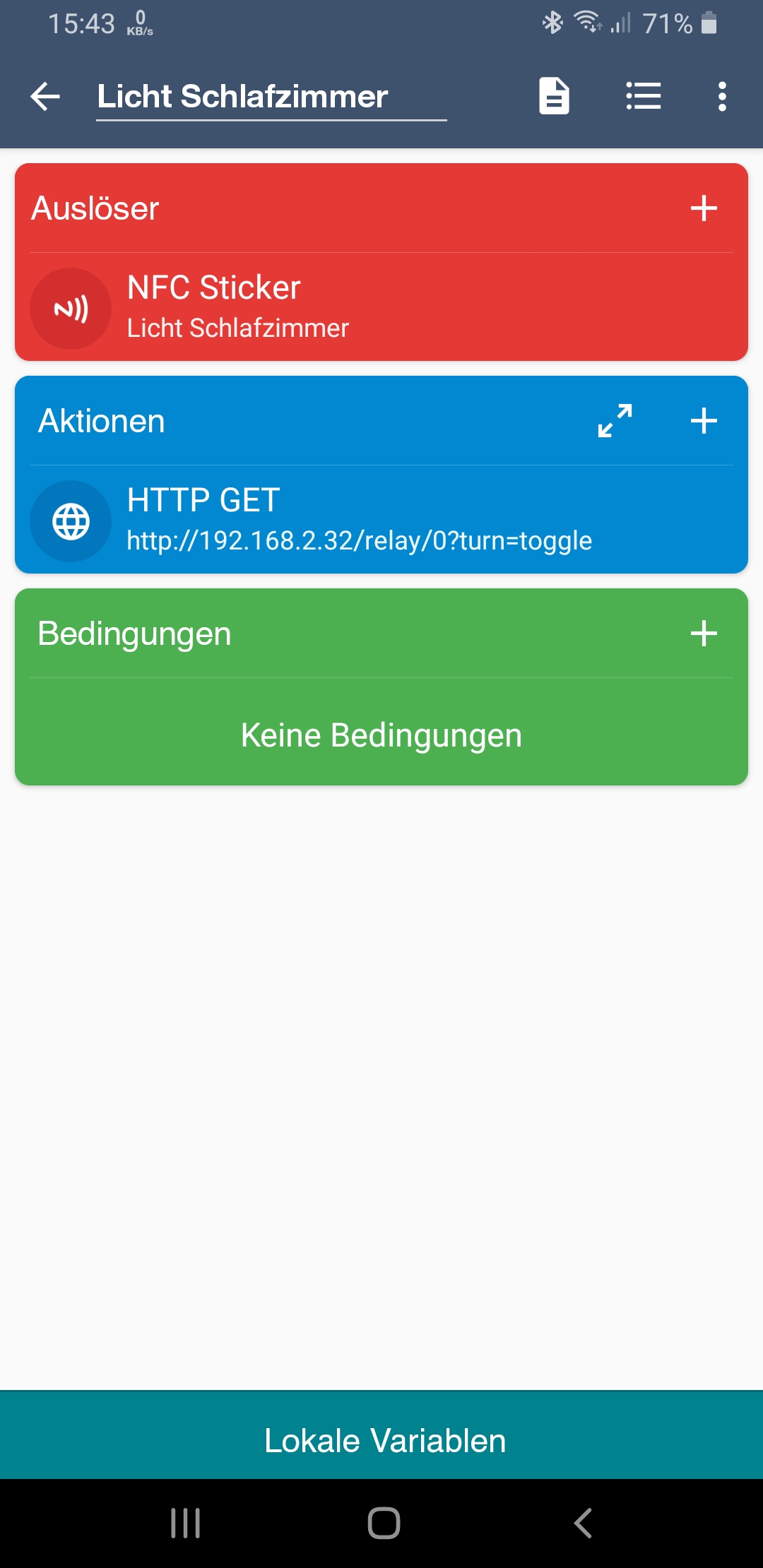
Task: Tap the system home button
Action: coord(384,1523)
